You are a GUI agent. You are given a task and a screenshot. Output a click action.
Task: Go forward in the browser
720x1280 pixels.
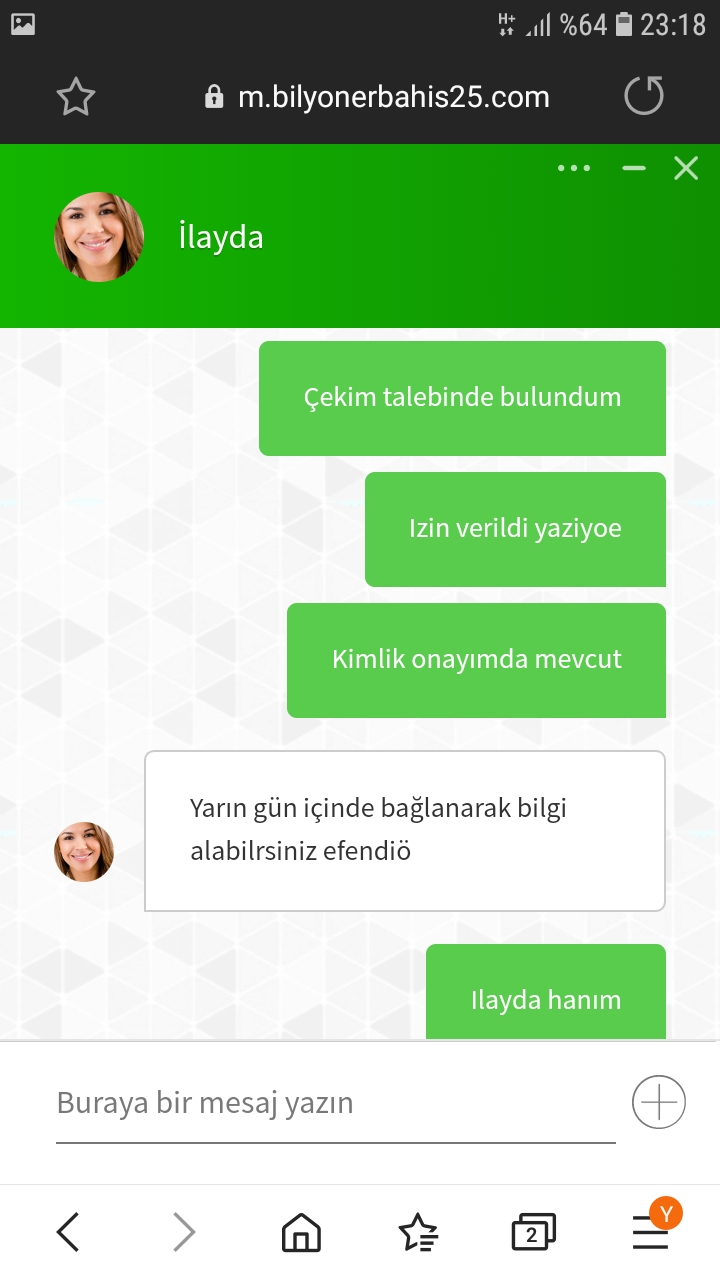184,1232
